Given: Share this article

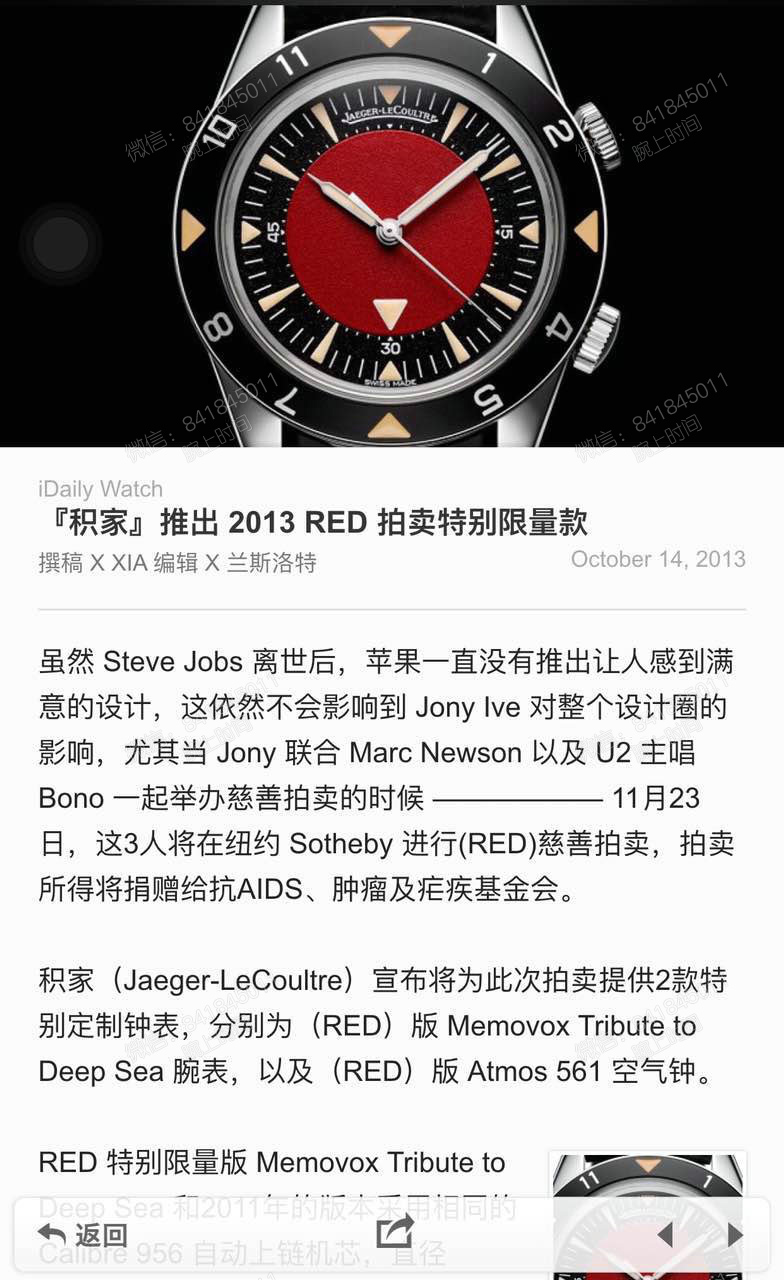Looking at the screenshot, I should [x=394, y=1232].
